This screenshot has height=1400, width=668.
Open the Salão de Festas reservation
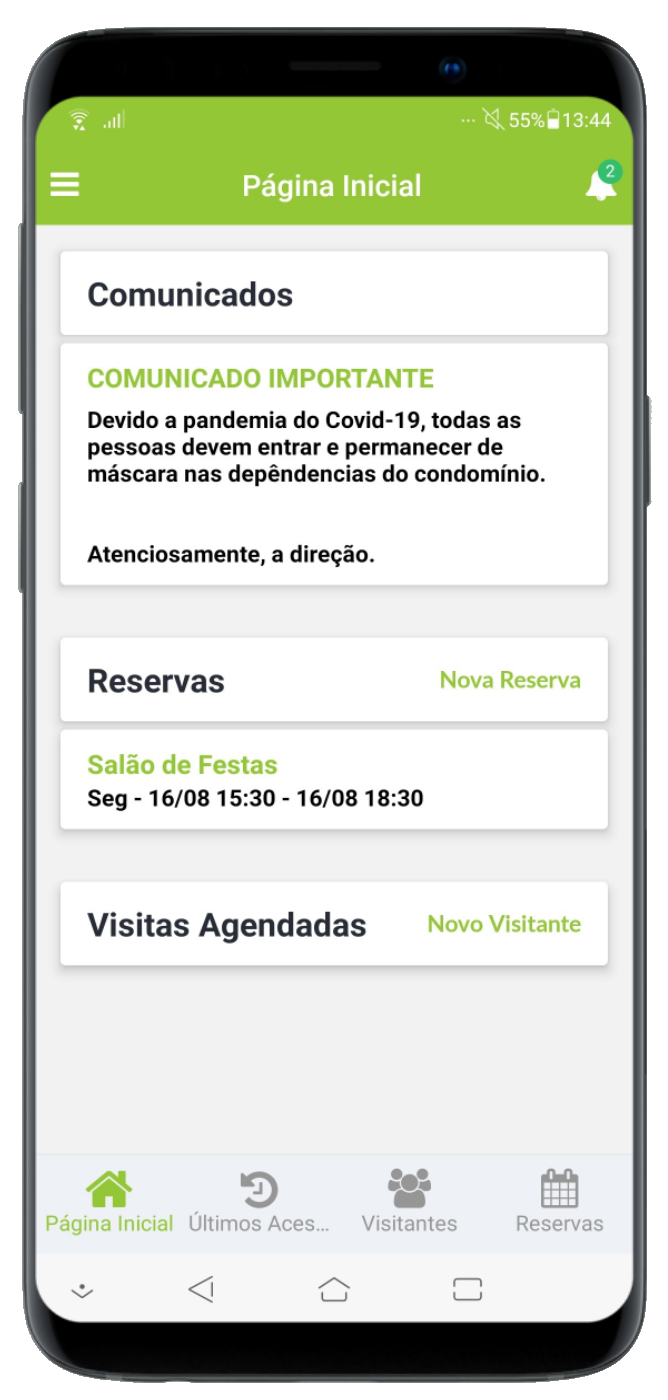tap(334, 780)
